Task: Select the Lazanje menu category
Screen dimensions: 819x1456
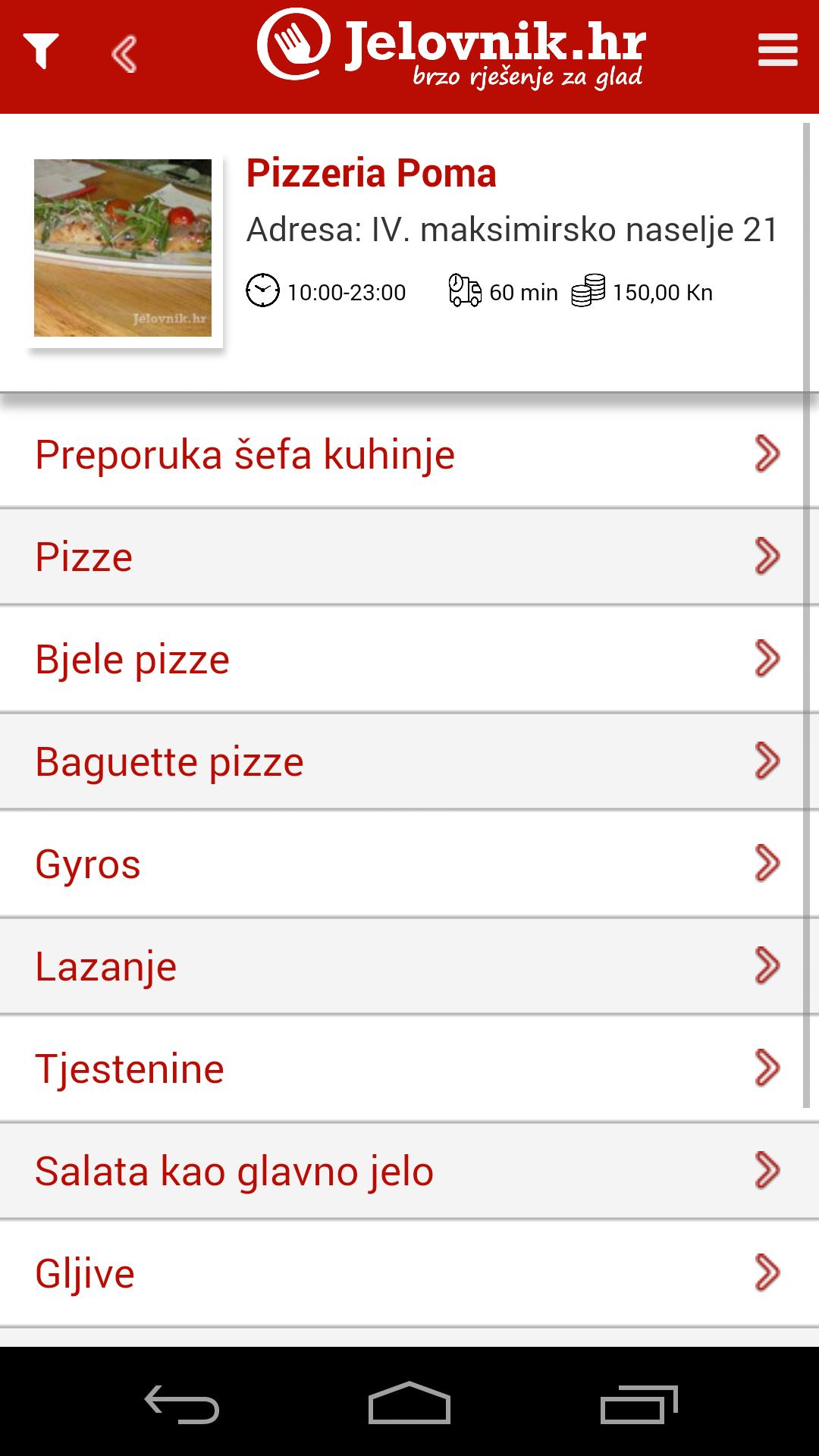Action: tap(106, 965)
